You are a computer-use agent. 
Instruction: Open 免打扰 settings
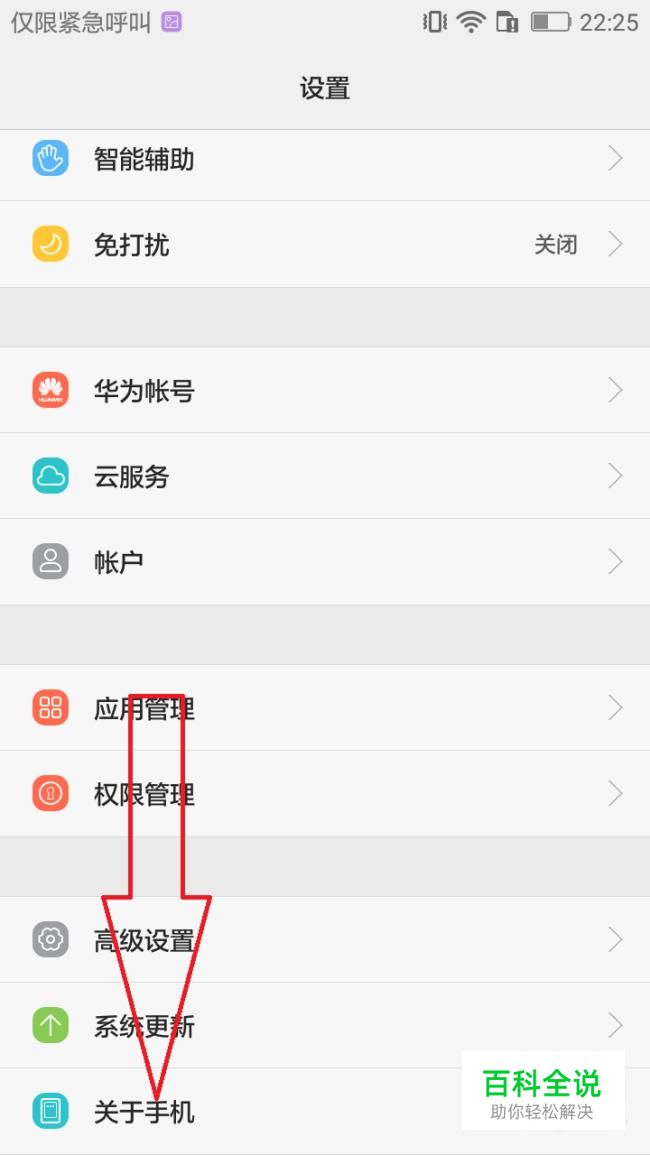point(132,244)
